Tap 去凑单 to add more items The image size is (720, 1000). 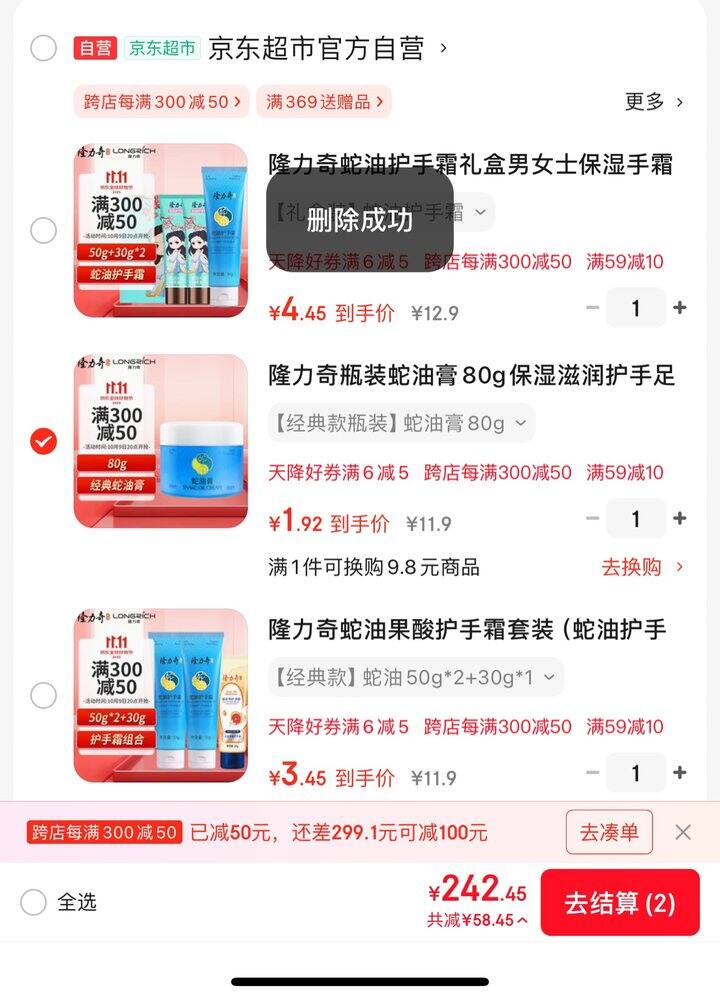[x=609, y=832]
